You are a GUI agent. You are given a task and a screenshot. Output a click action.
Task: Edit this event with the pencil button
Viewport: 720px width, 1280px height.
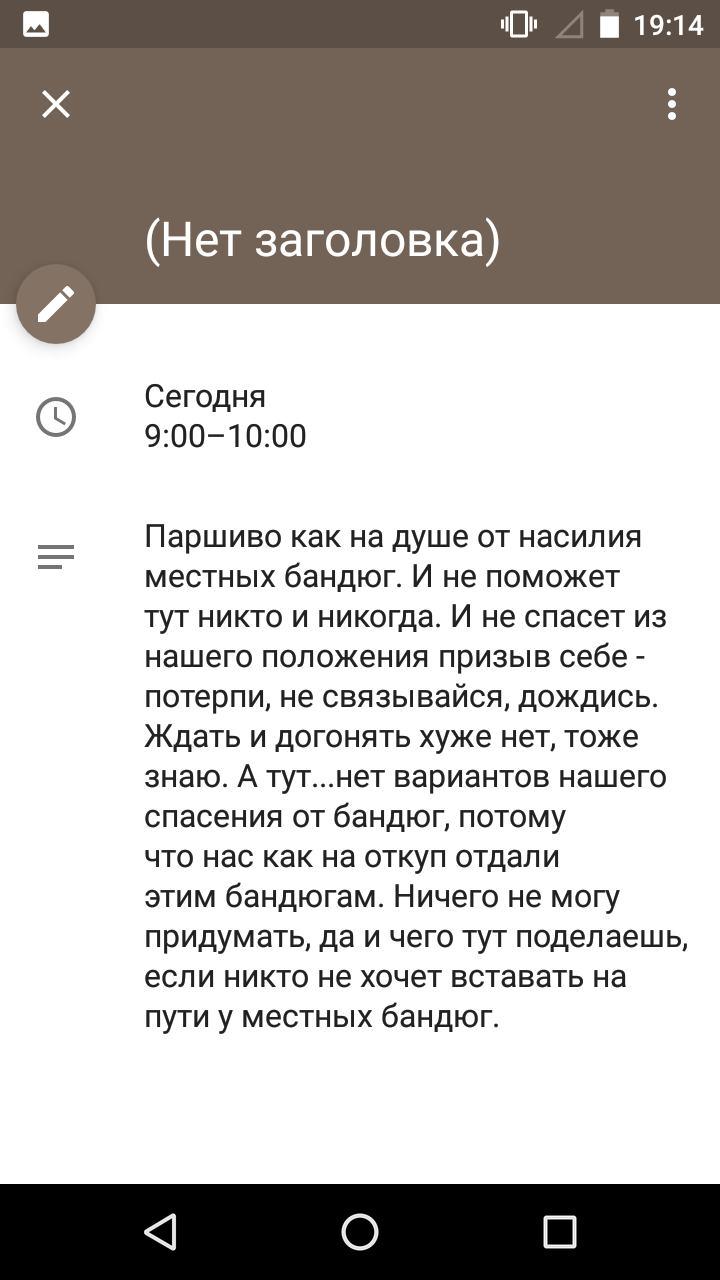56,304
